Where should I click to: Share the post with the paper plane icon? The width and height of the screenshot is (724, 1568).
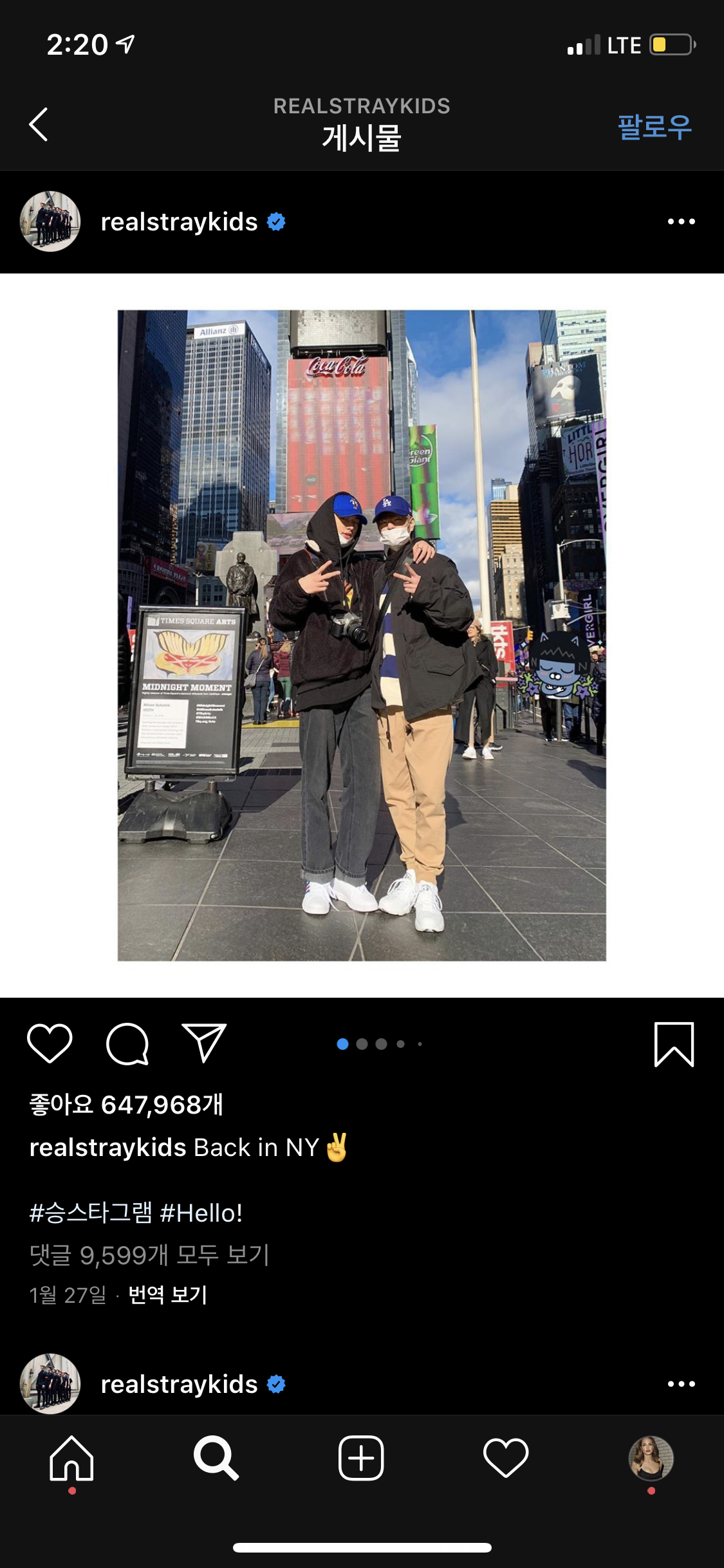[206, 1044]
